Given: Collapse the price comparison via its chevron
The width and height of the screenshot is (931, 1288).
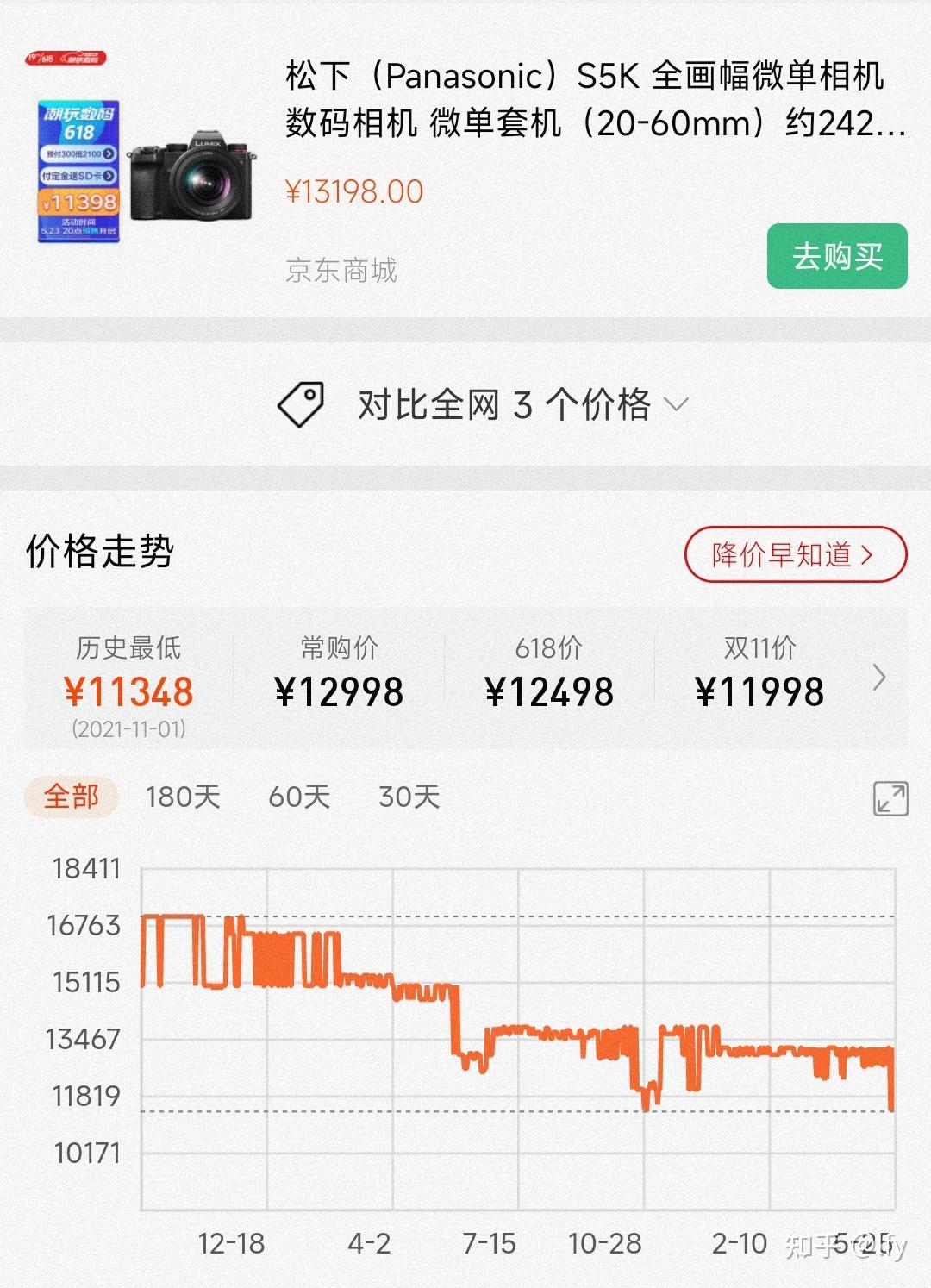Looking at the screenshot, I should (678, 403).
